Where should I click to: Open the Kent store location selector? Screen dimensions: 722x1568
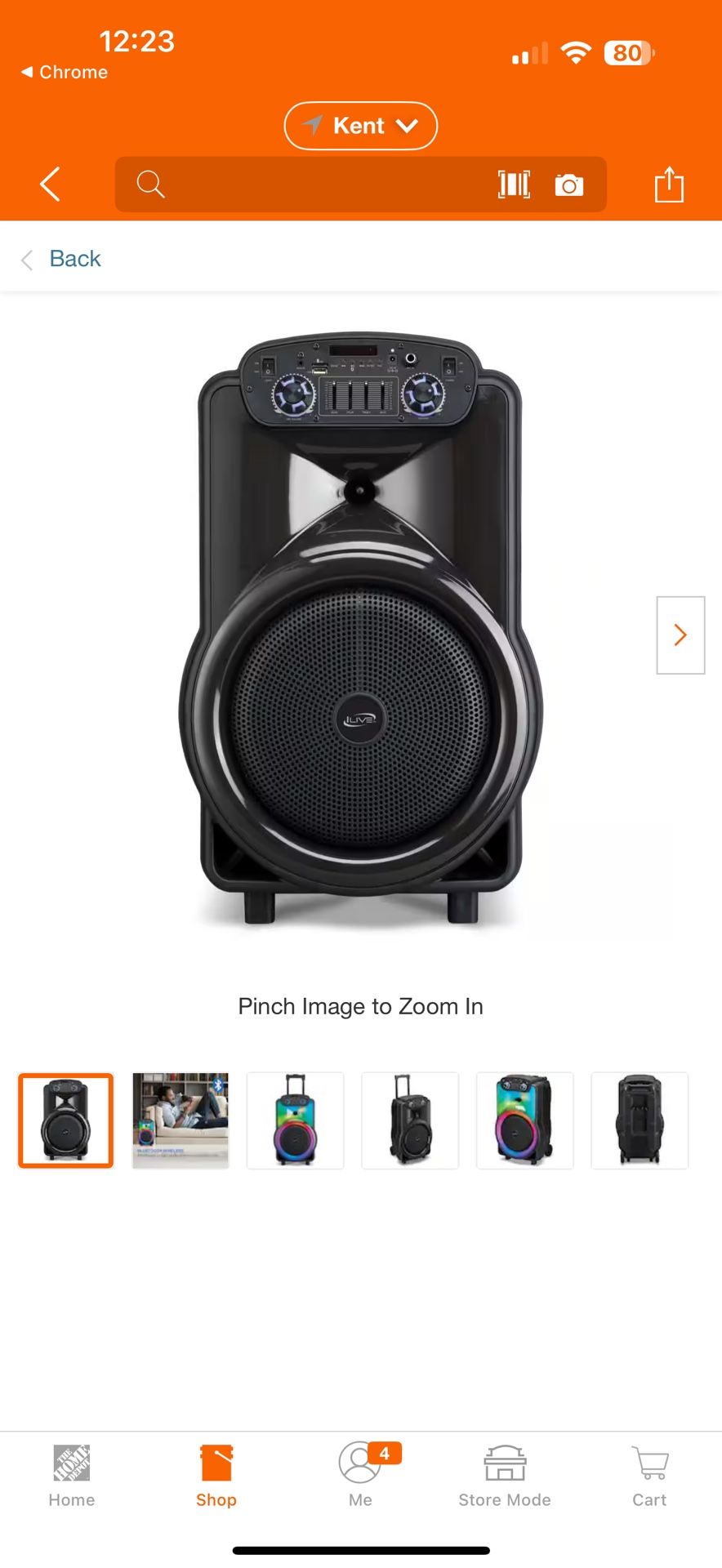360,126
